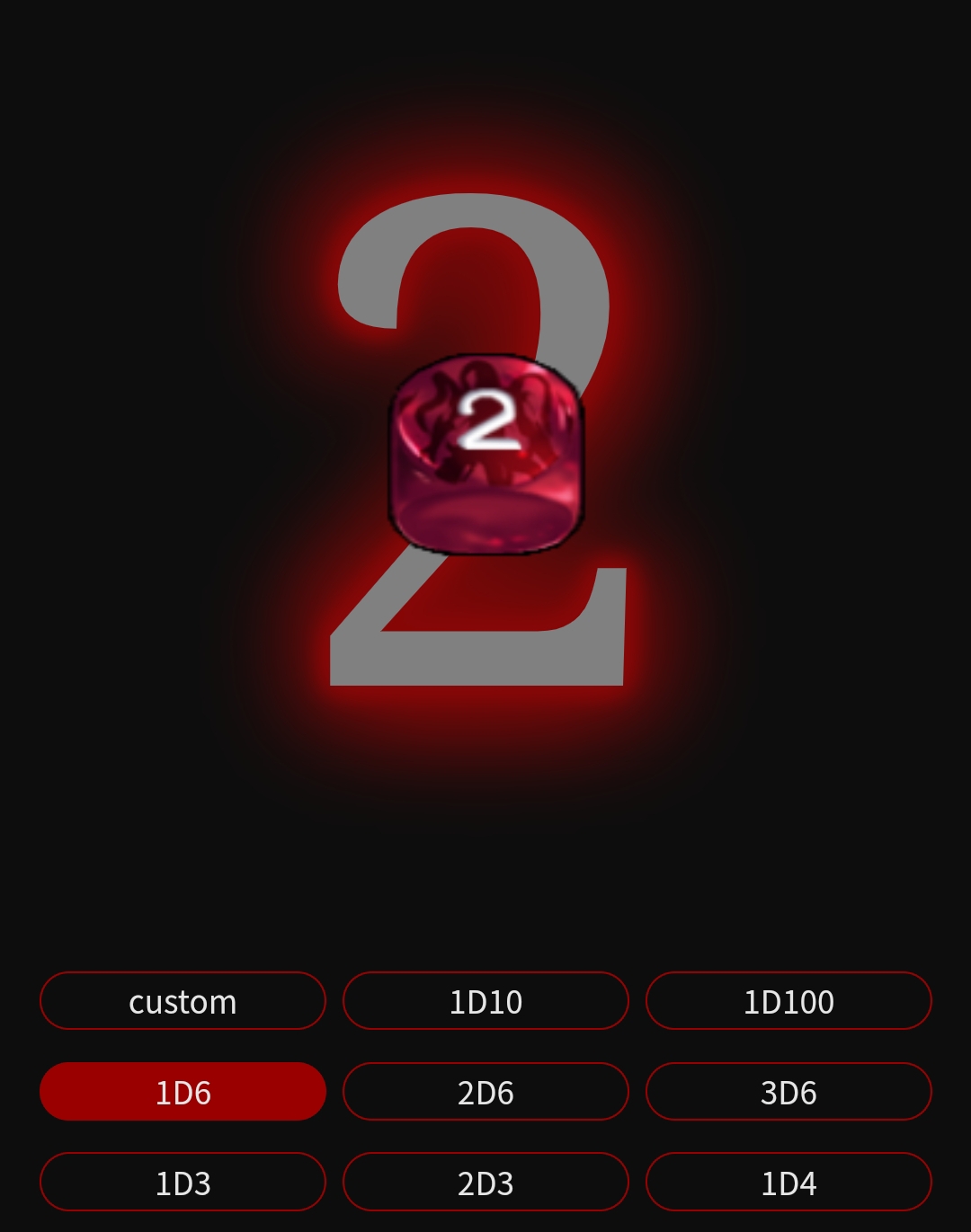Pick the 3D6 dice option
This screenshot has width=971, height=1232.
pyautogui.click(x=788, y=1092)
